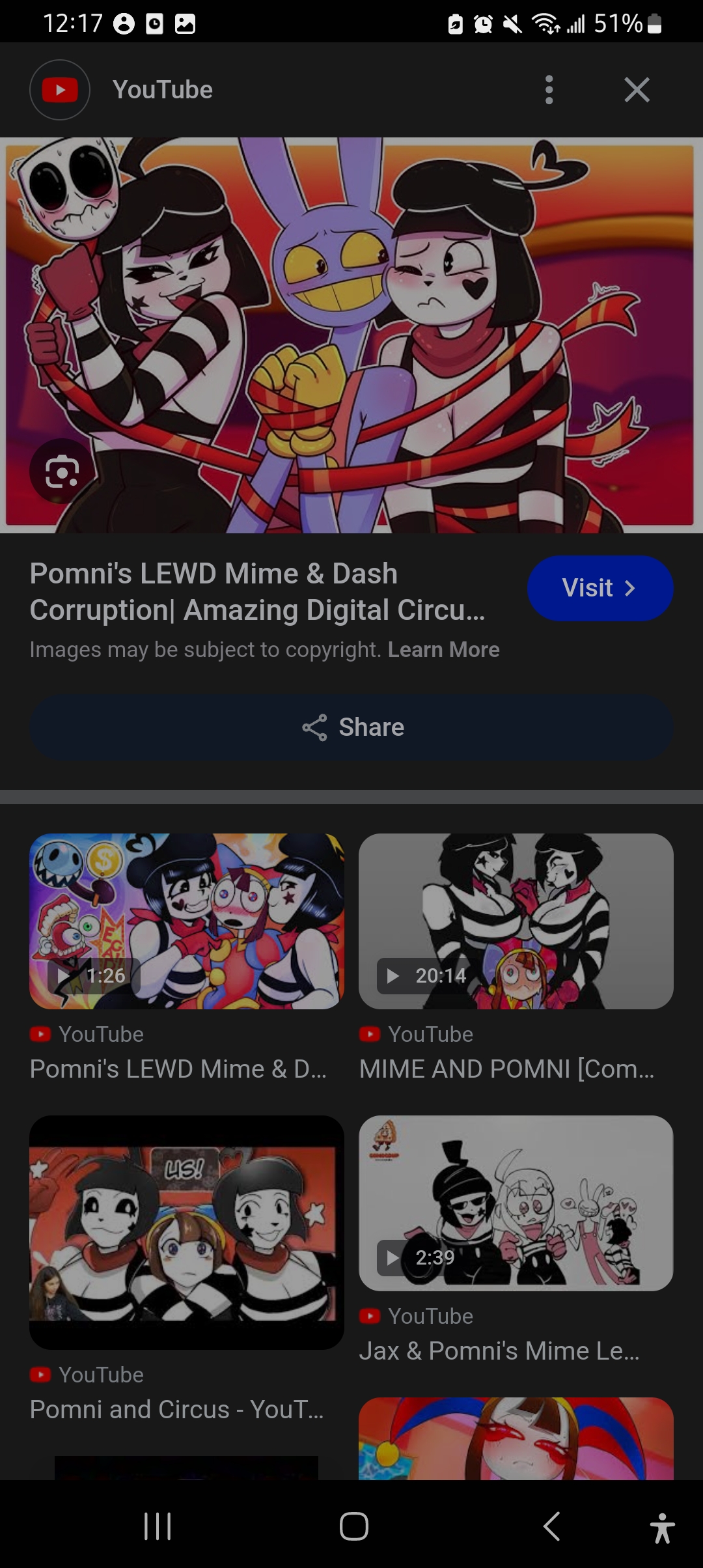Open the 1:26 Pomni's LEWD Mime video result
The width and height of the screenshot is (703, 1568).
point(186,921)
